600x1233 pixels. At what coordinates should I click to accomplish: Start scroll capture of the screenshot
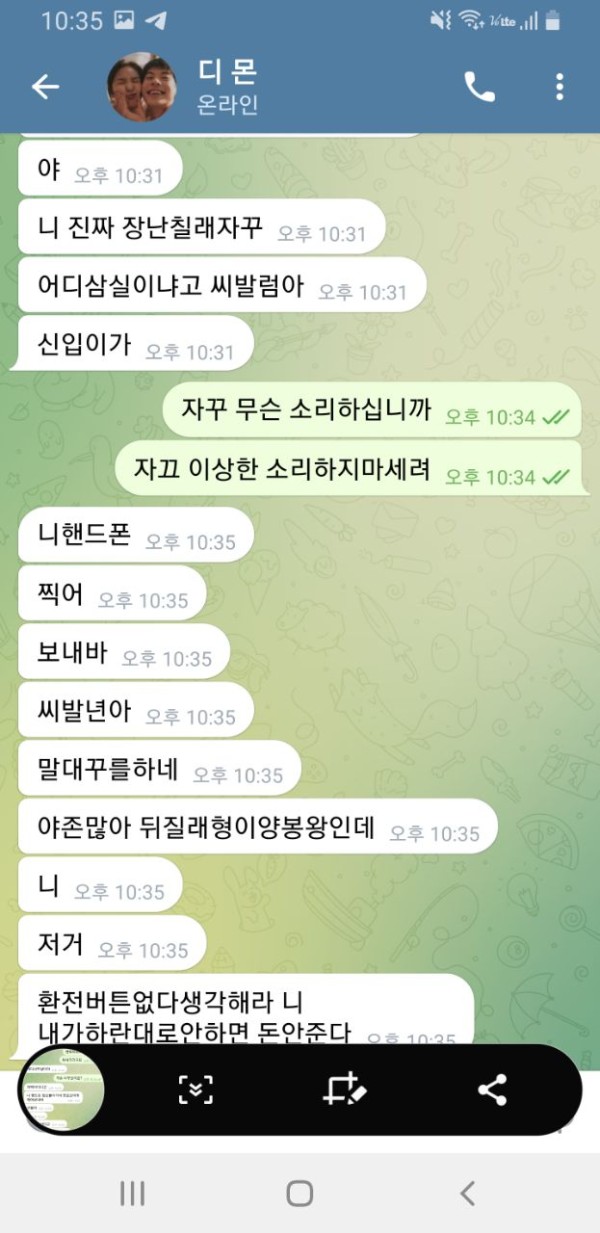(x=196, y=1090)
